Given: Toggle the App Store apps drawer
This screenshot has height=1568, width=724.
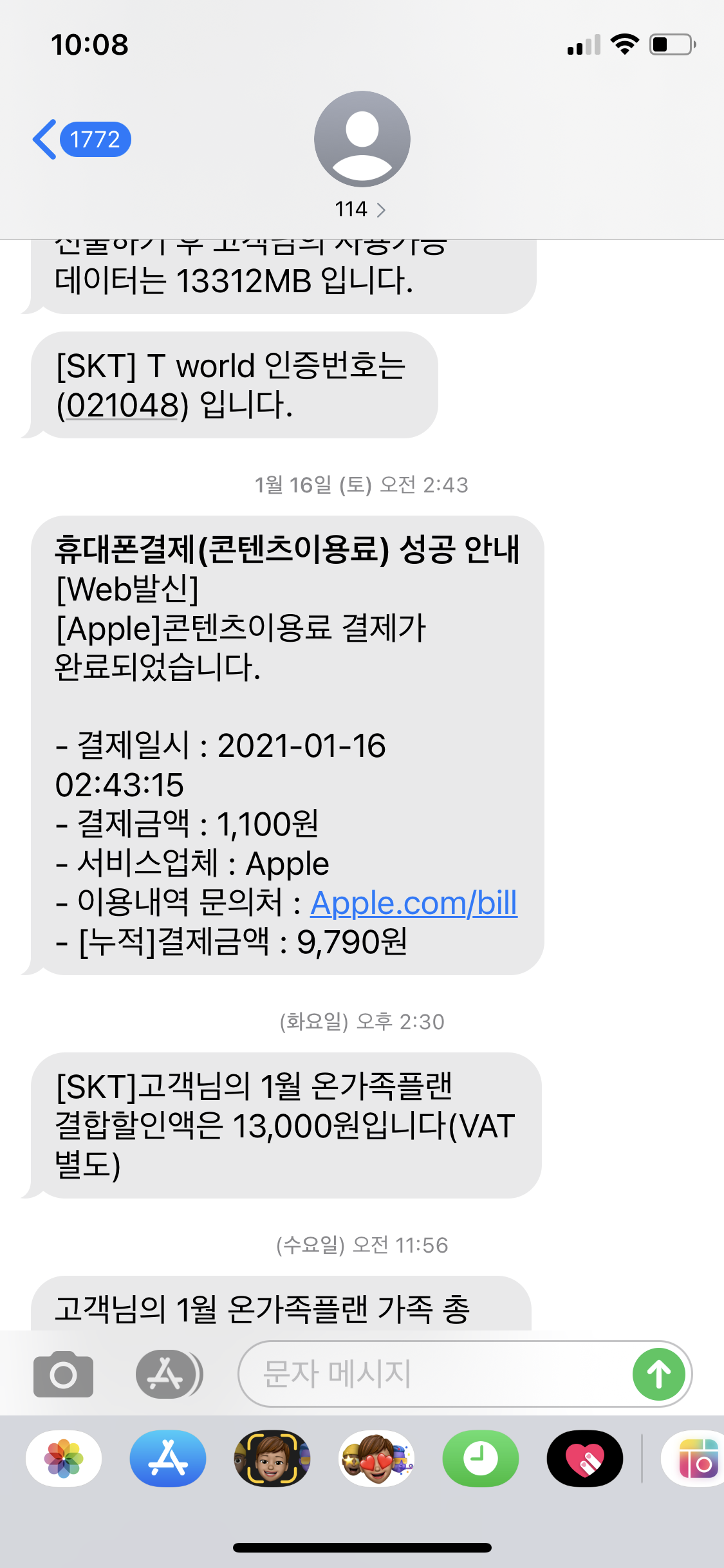Looking at the screenshot, I should (168, 1374).
